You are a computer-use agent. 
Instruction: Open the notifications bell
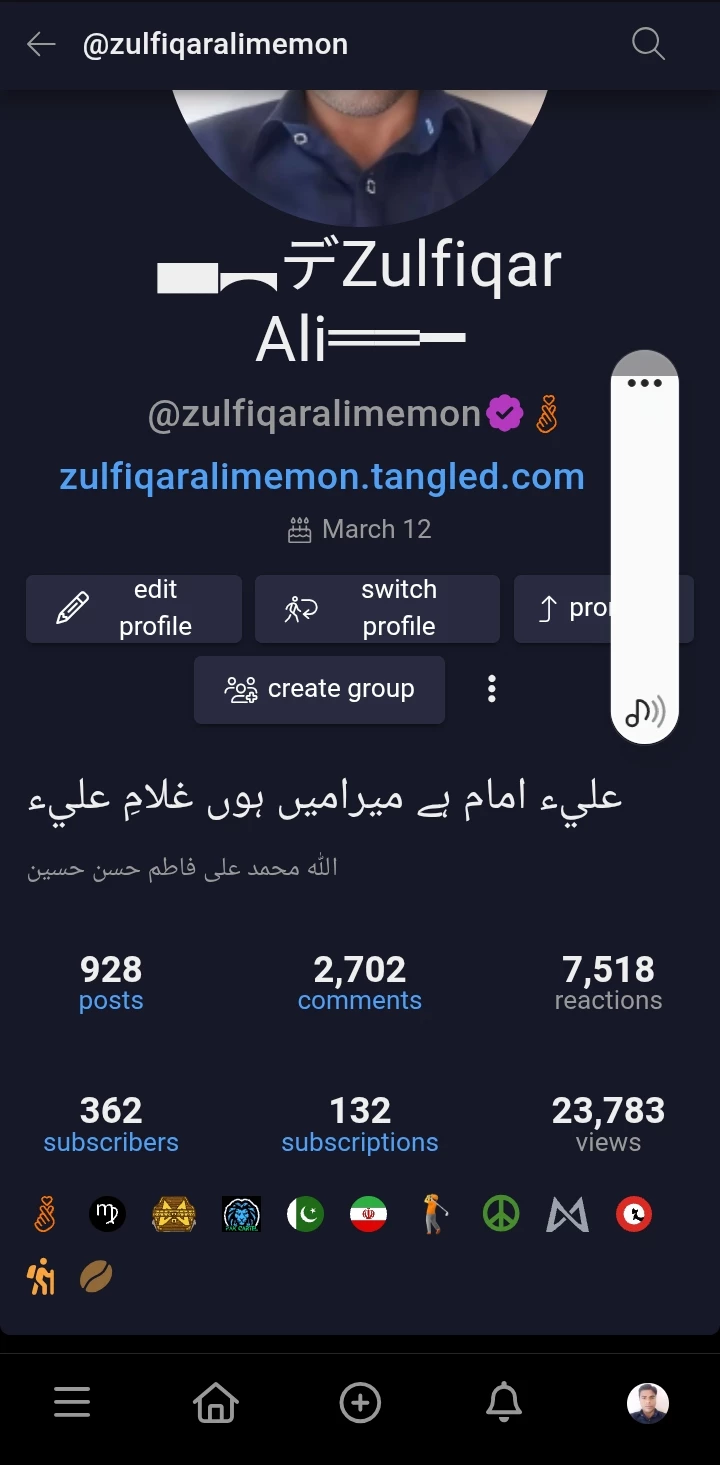tap(504, 1403)
